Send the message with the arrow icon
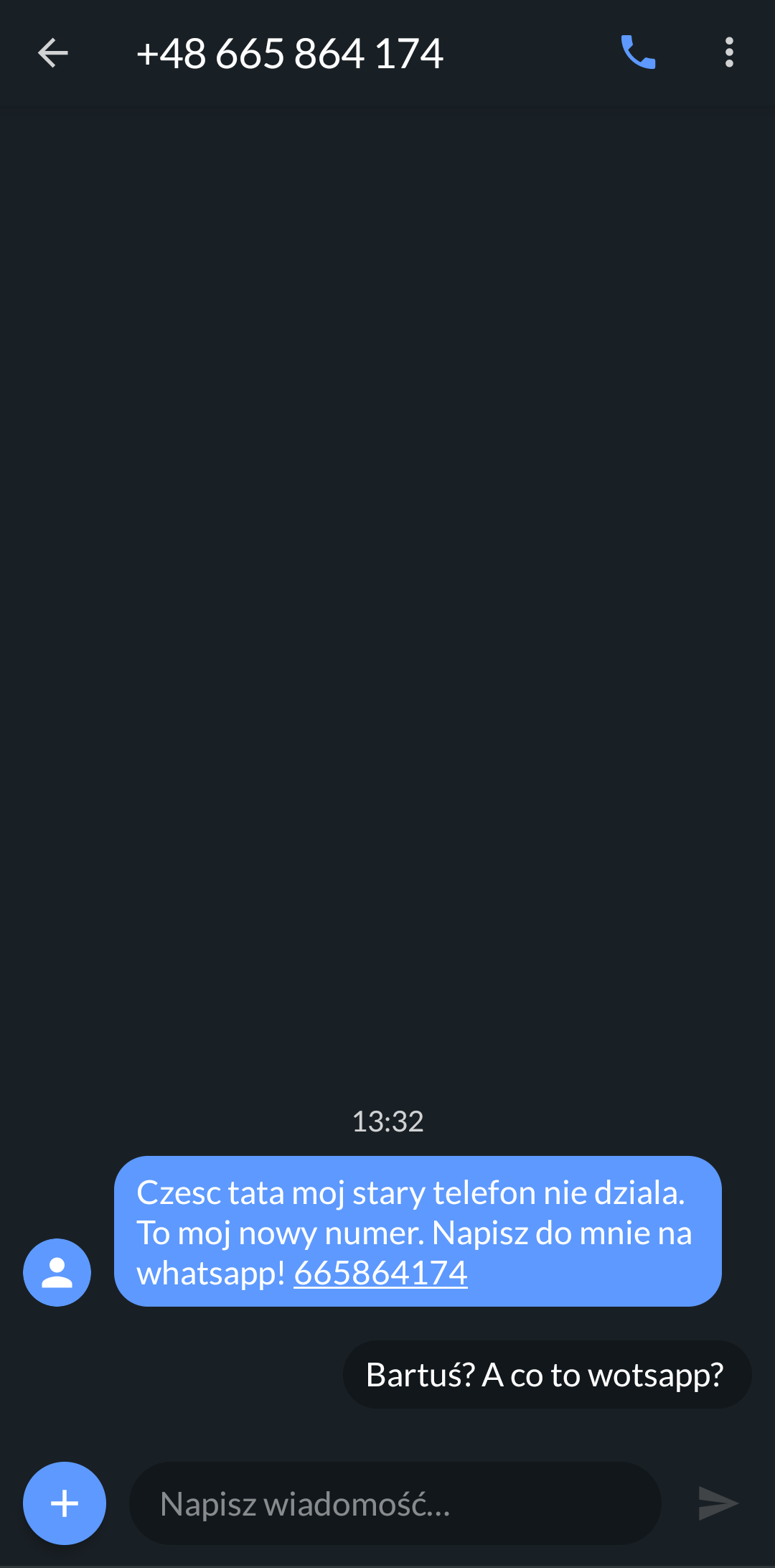775x1568 pixels. pyautogui.click(x=718, y=1503)
